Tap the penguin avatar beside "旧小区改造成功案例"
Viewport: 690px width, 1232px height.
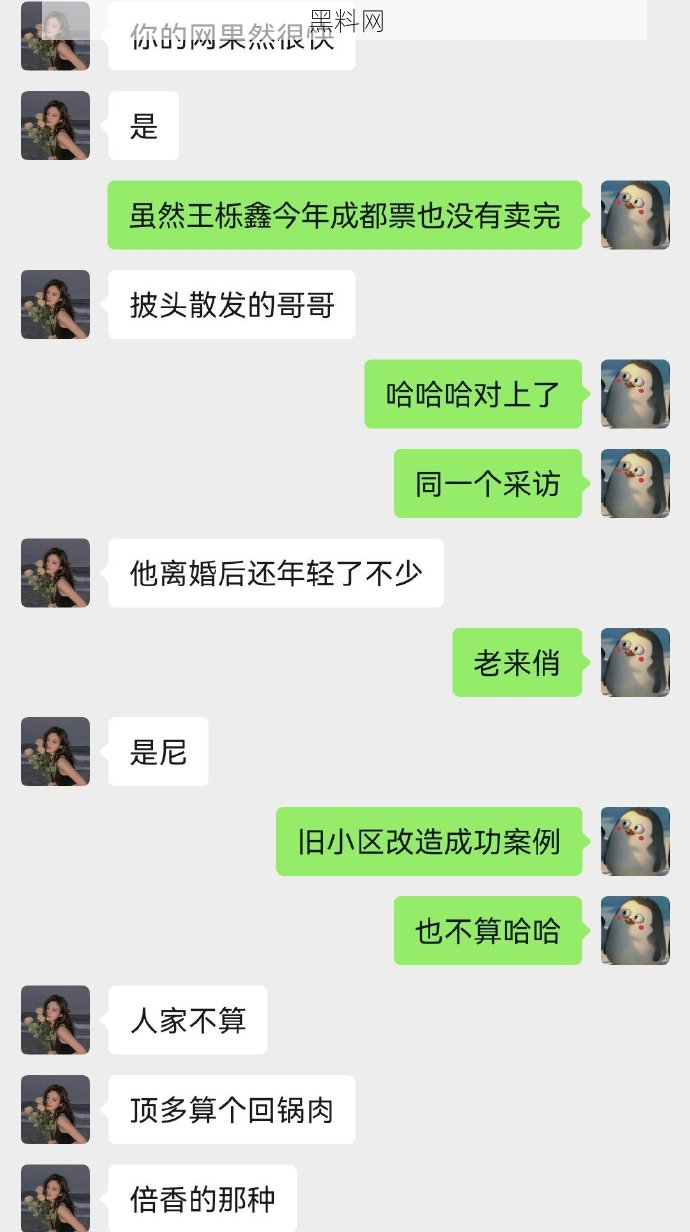(x=635, y=841)
